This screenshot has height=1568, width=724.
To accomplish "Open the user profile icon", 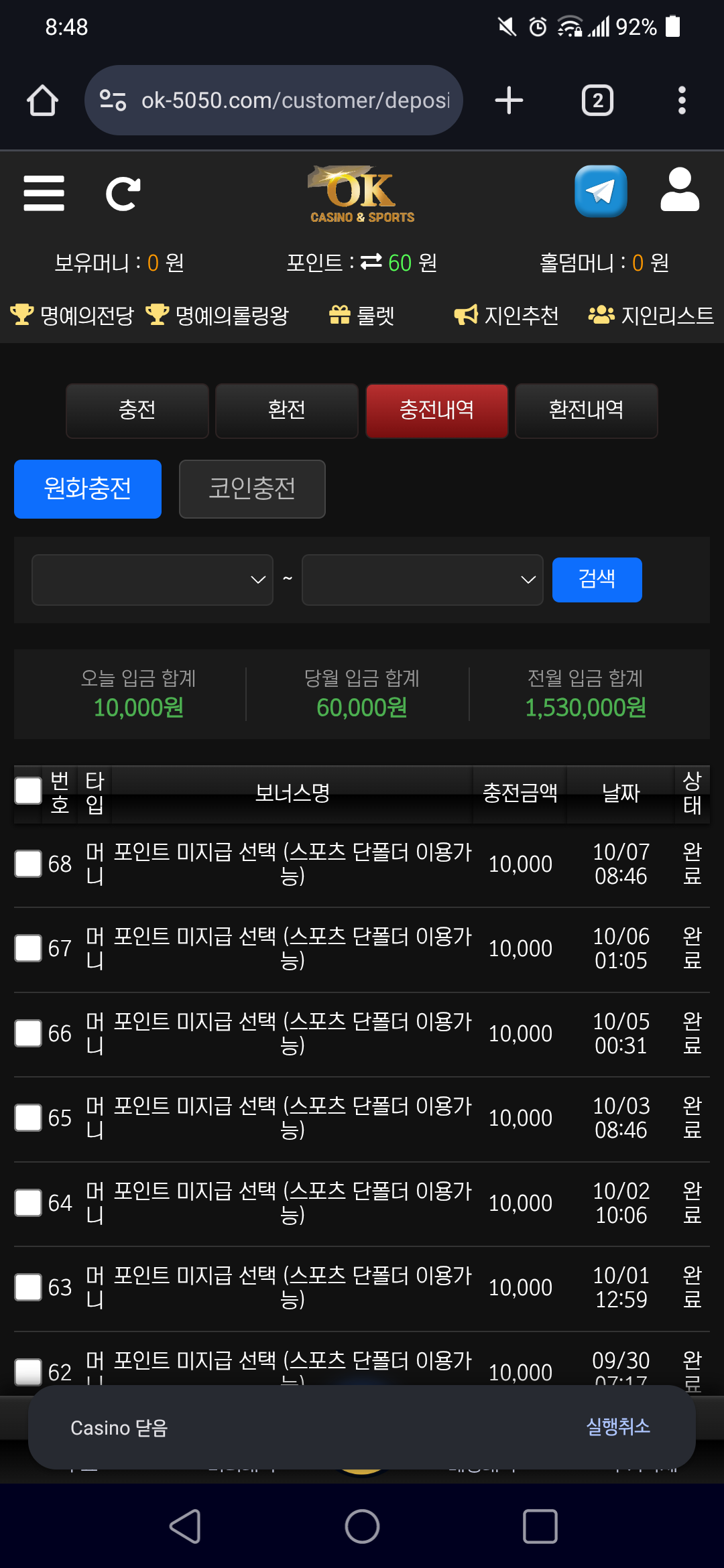I will [680, 190].
